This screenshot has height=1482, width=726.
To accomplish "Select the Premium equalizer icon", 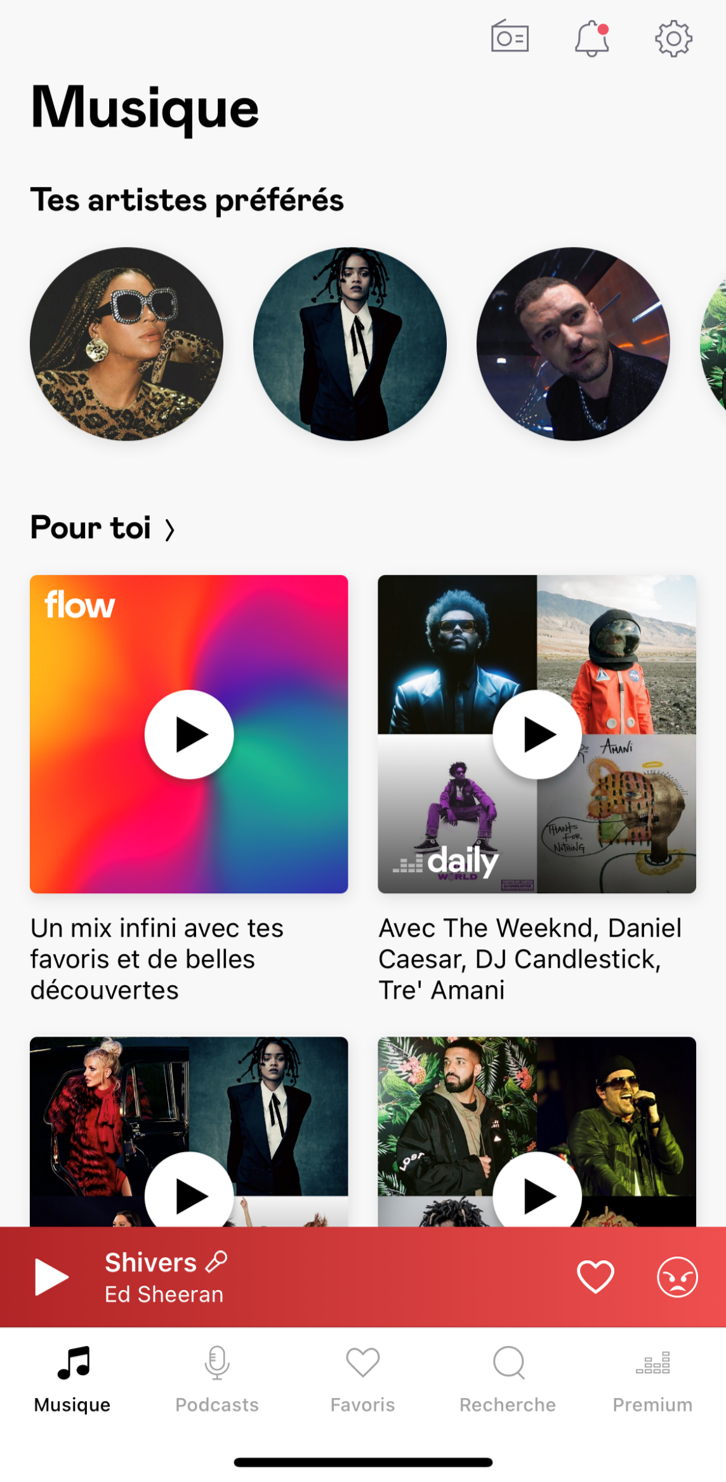I will click(652, 1363).
